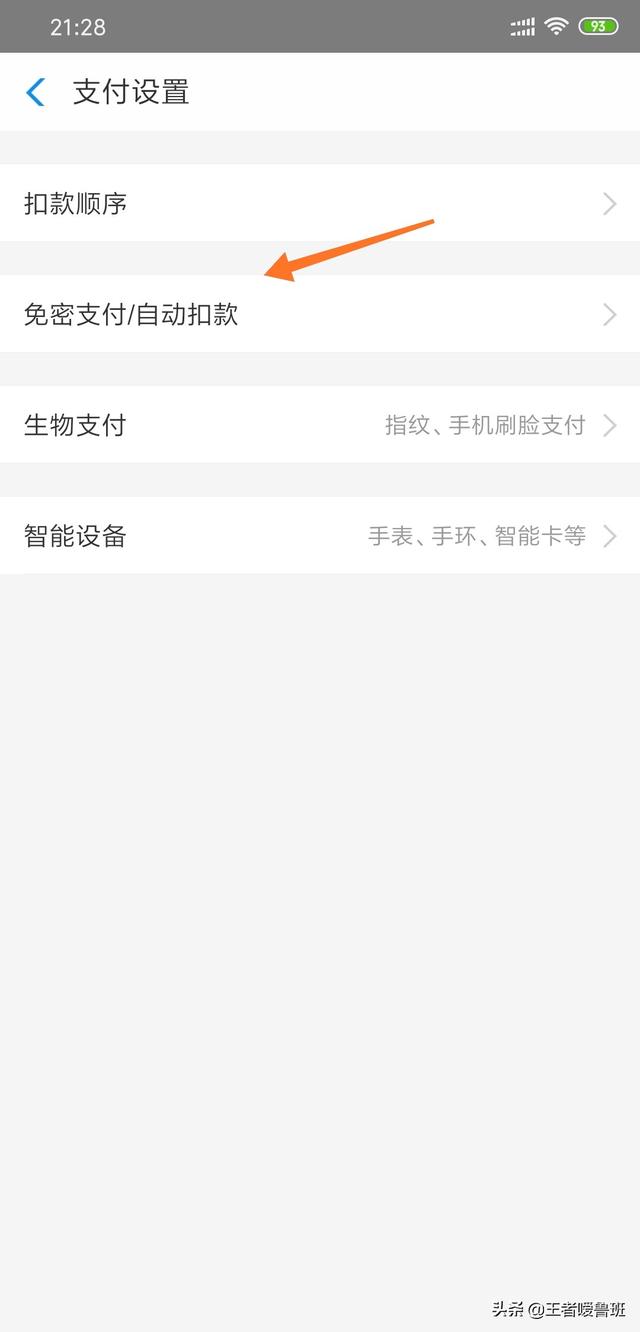The height and width of the screenshot is (1332, 640).
Task: Open 智能设备 settings
Action: (x=320, y=536)
